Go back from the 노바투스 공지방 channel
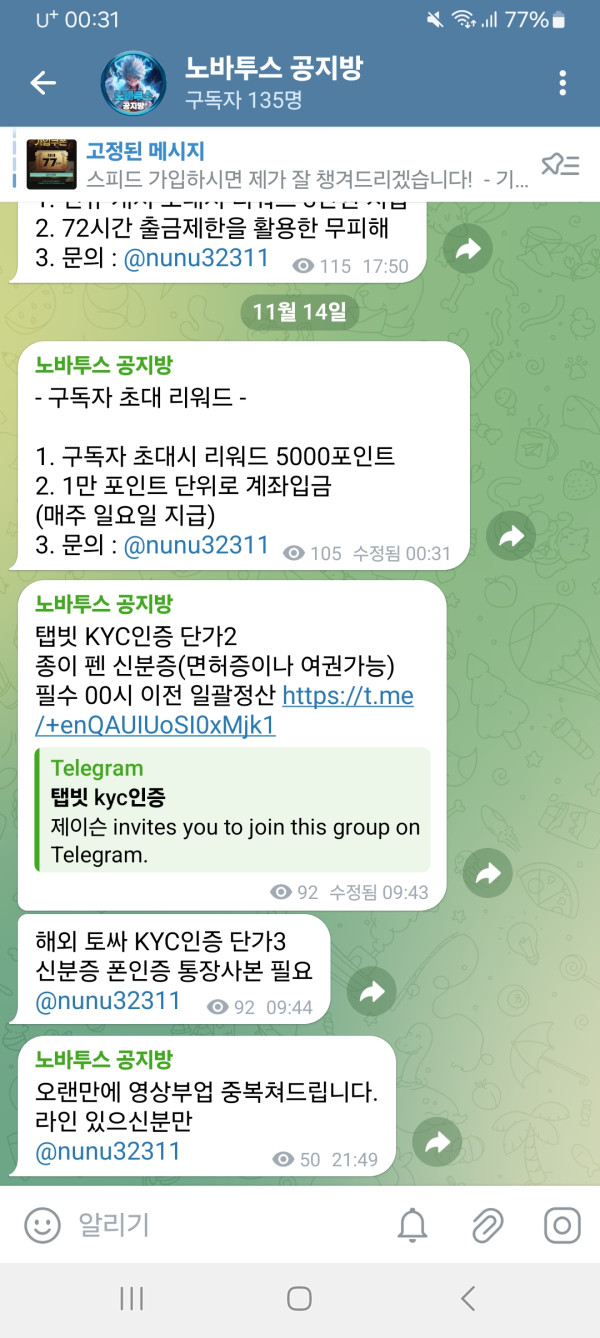 (x=43, y=83)
